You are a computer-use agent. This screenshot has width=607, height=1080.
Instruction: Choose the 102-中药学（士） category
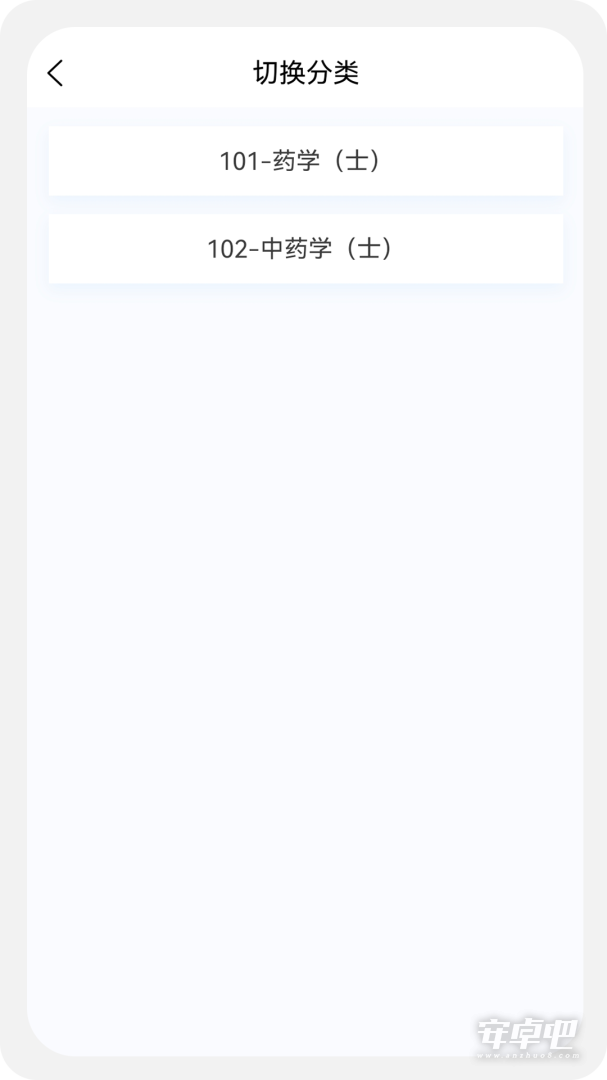click(x=306, y=249)
